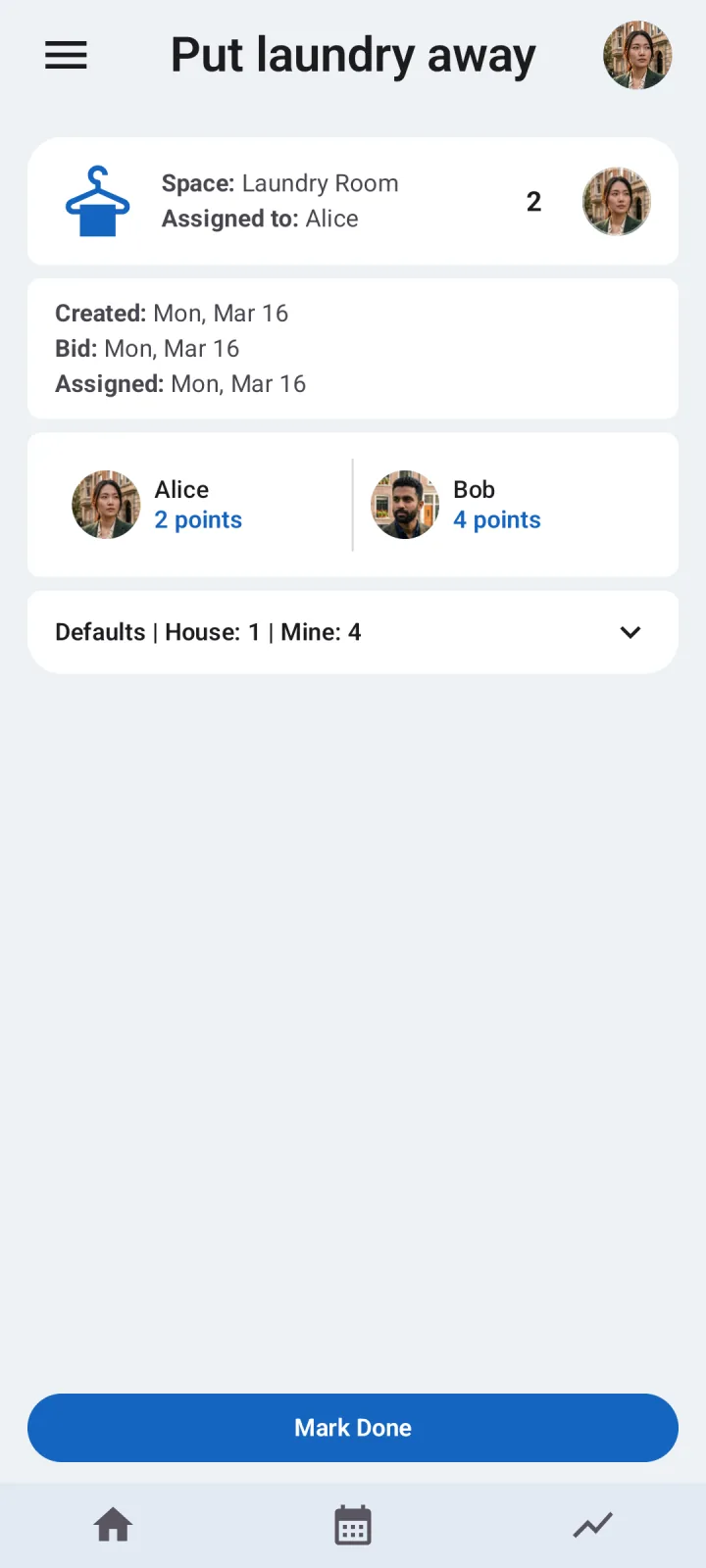
Task: Expand the Defaults section chevron
Action: [x=630, y=632]
